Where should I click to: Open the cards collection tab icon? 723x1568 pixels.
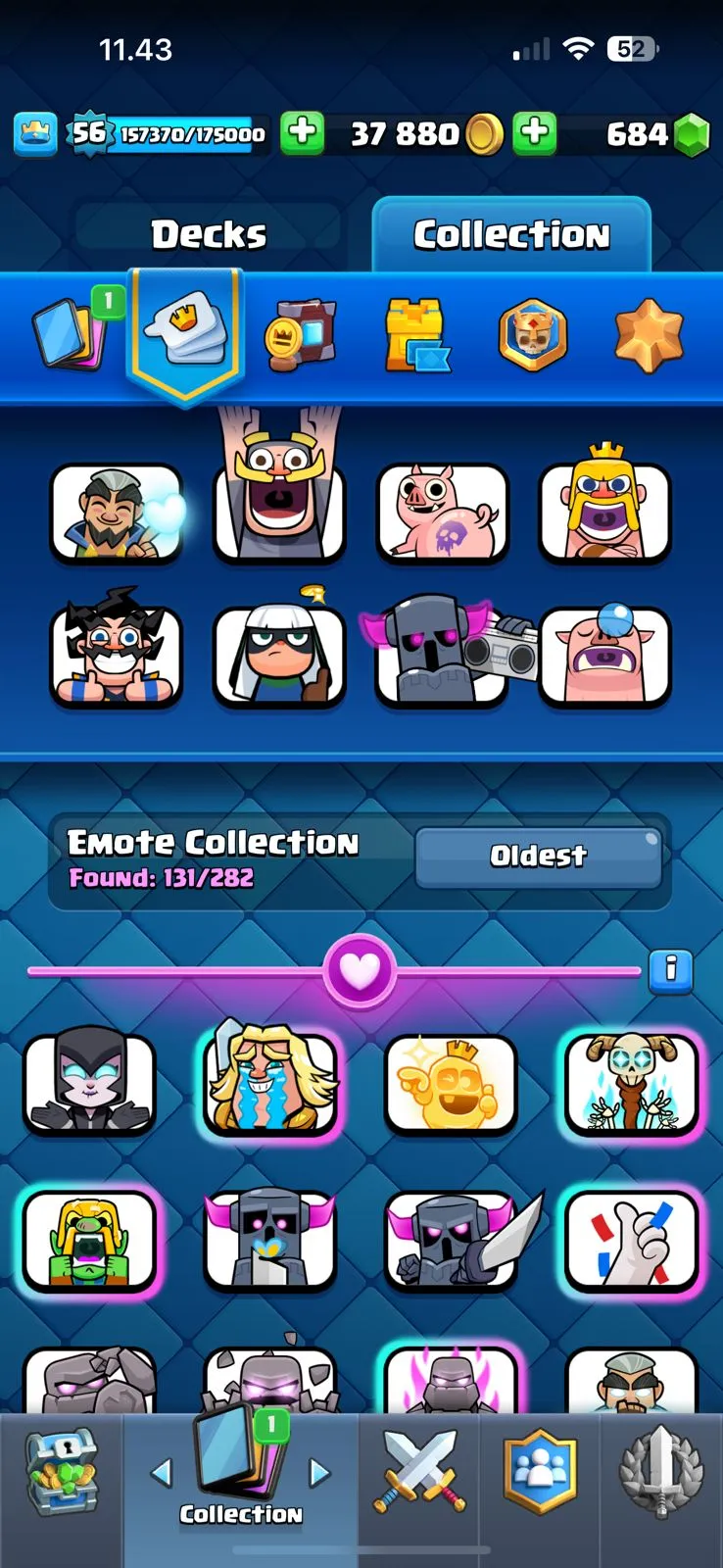69,333
